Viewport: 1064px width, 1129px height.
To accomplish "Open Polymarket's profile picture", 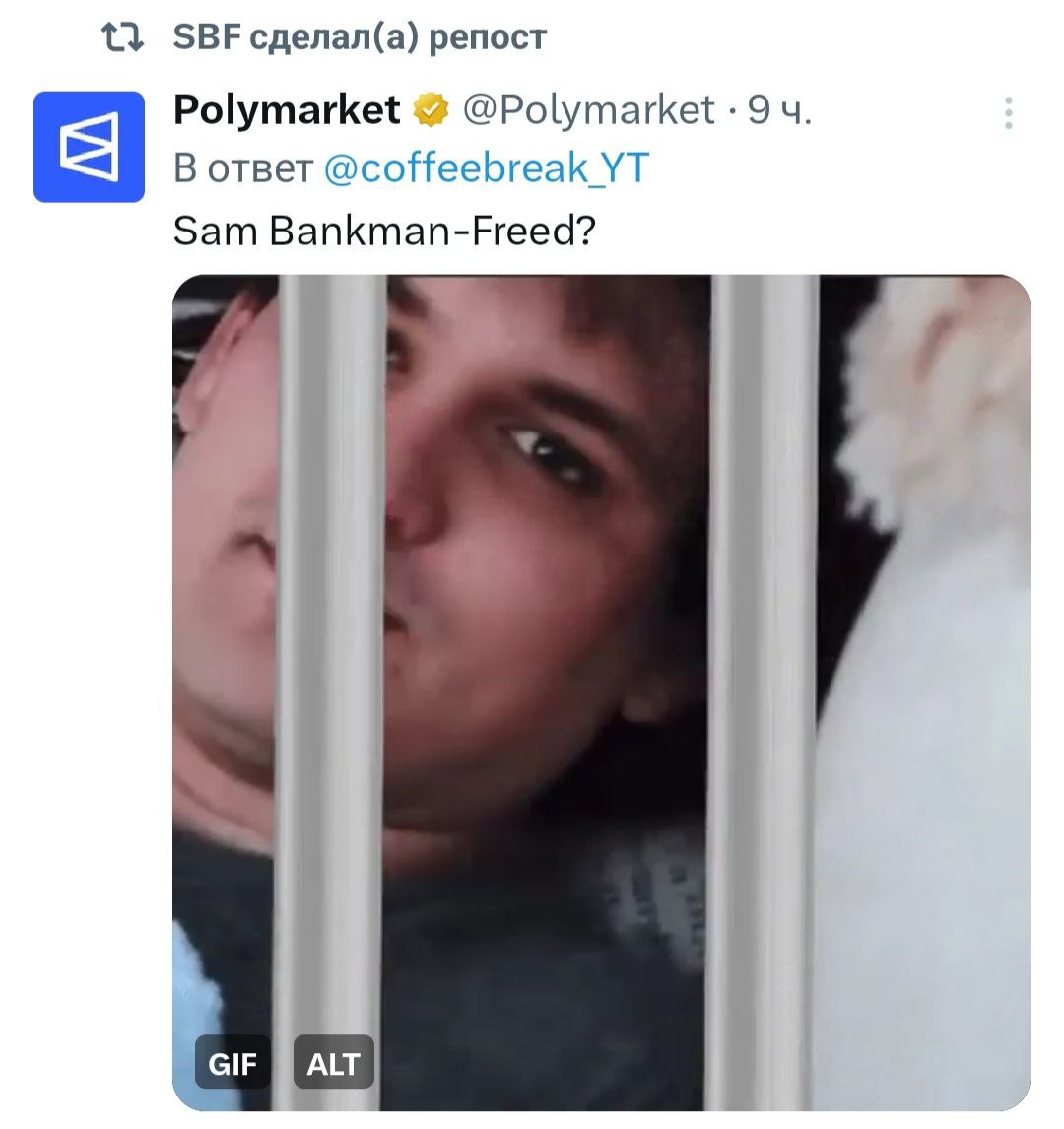I will [x=89, y=147].
